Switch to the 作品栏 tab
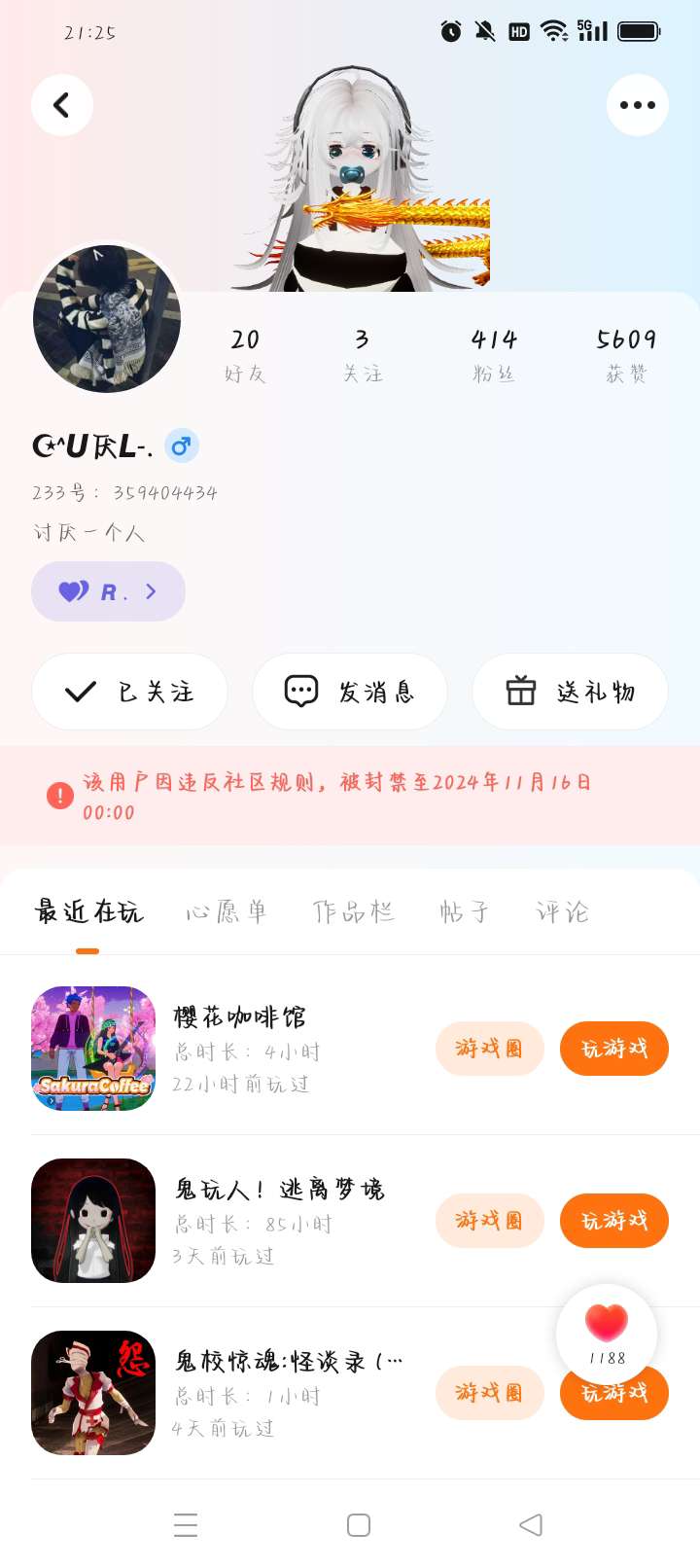 tap(353, 911)
